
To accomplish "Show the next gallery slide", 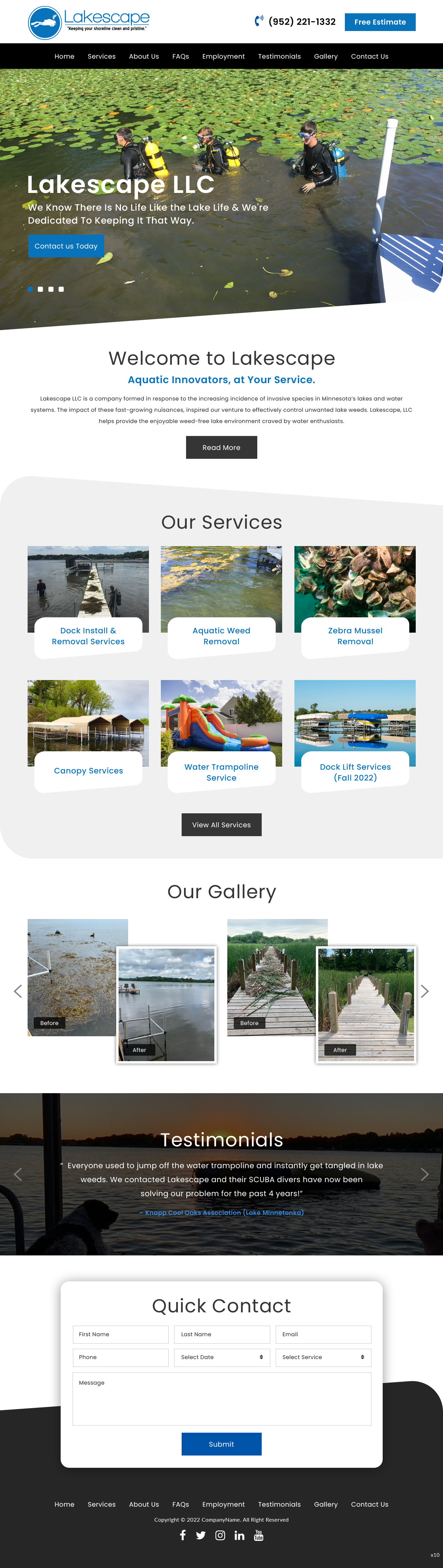I will [424, 992].
